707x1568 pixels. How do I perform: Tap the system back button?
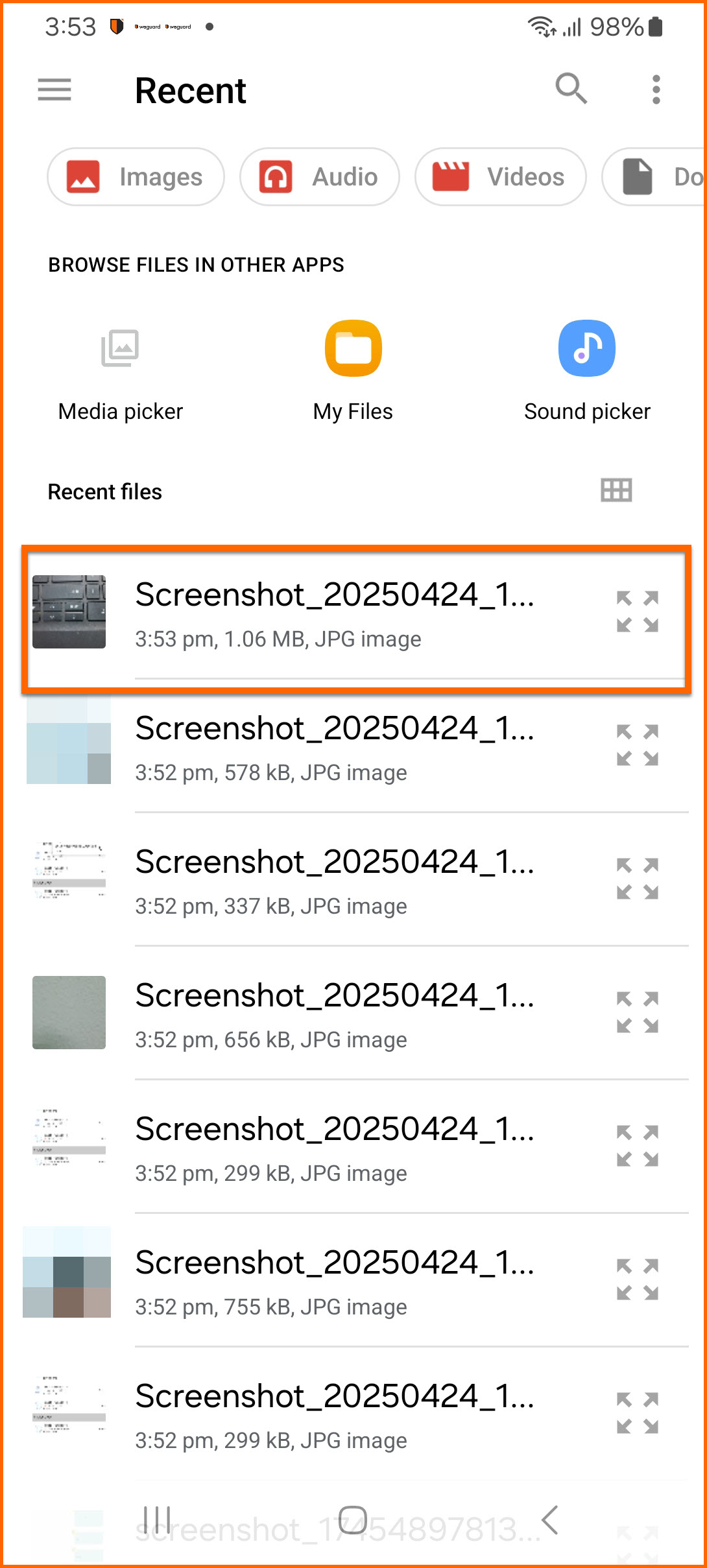549,1520
